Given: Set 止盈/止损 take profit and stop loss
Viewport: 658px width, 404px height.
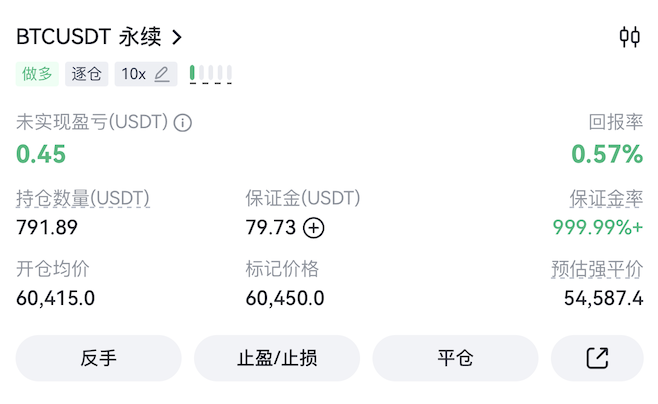Looking at the screenshot, I should pos(277,358).
